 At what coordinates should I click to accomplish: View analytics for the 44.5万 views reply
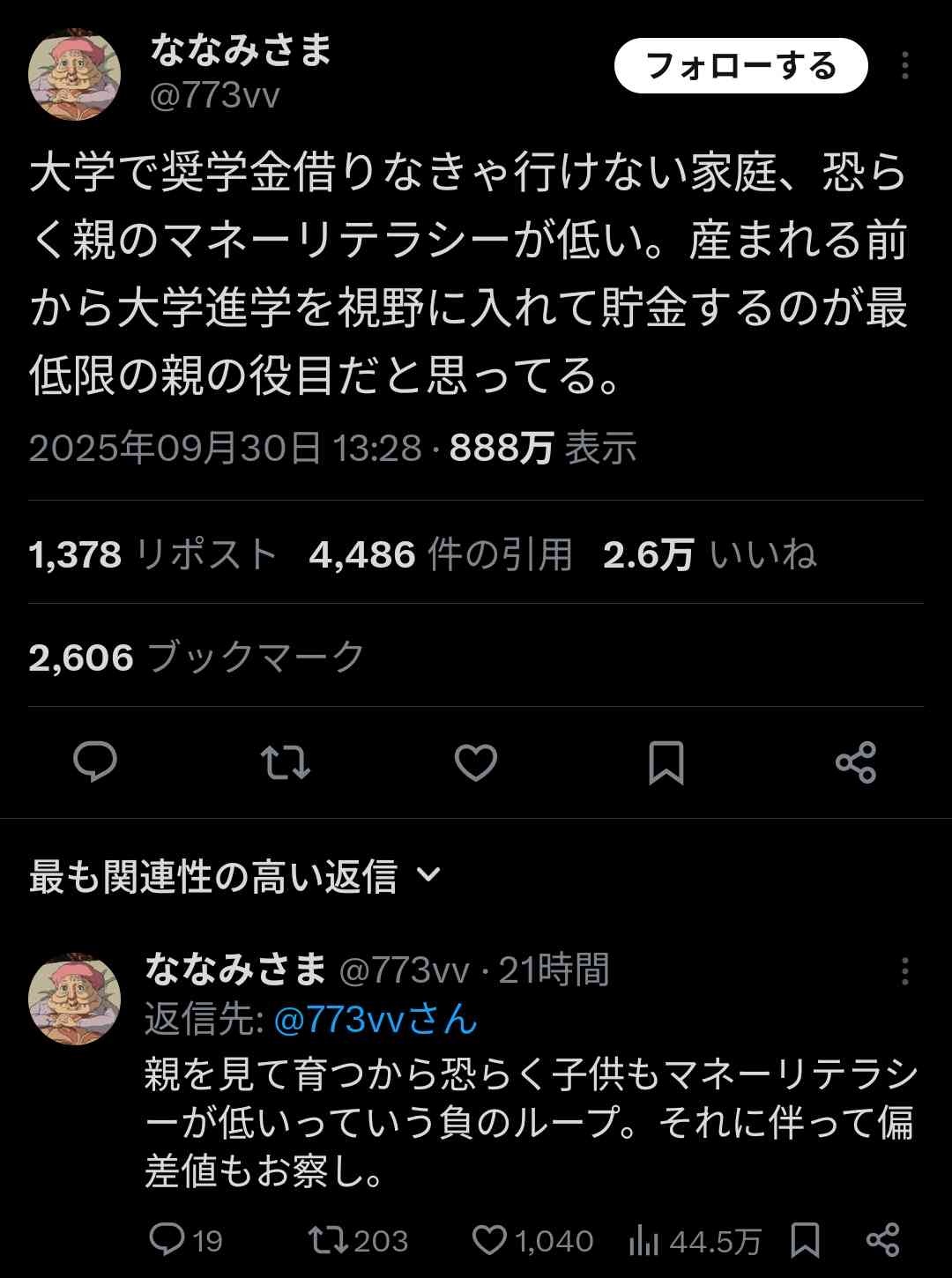(x=695, y=1241)
